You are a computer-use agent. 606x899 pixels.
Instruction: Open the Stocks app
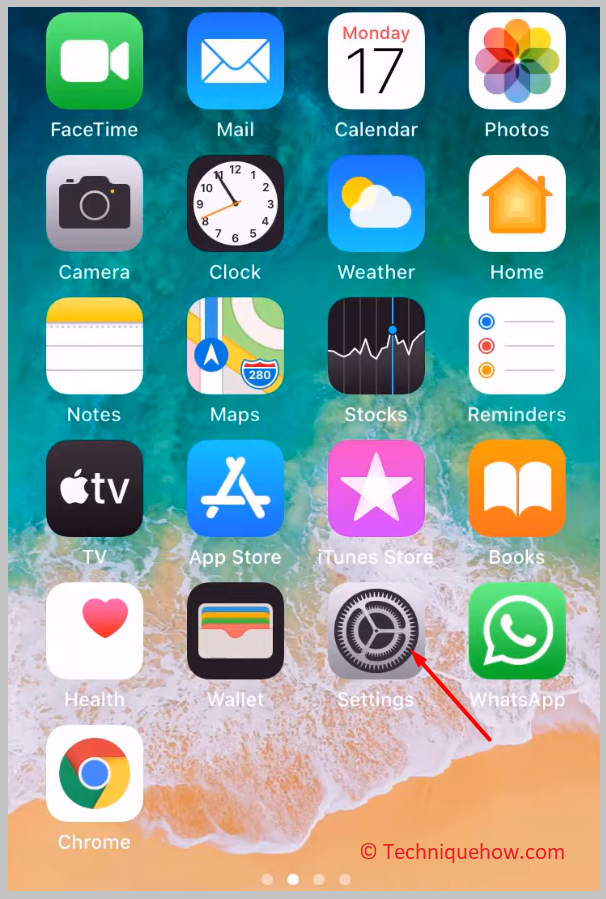[x=376, y=346]
